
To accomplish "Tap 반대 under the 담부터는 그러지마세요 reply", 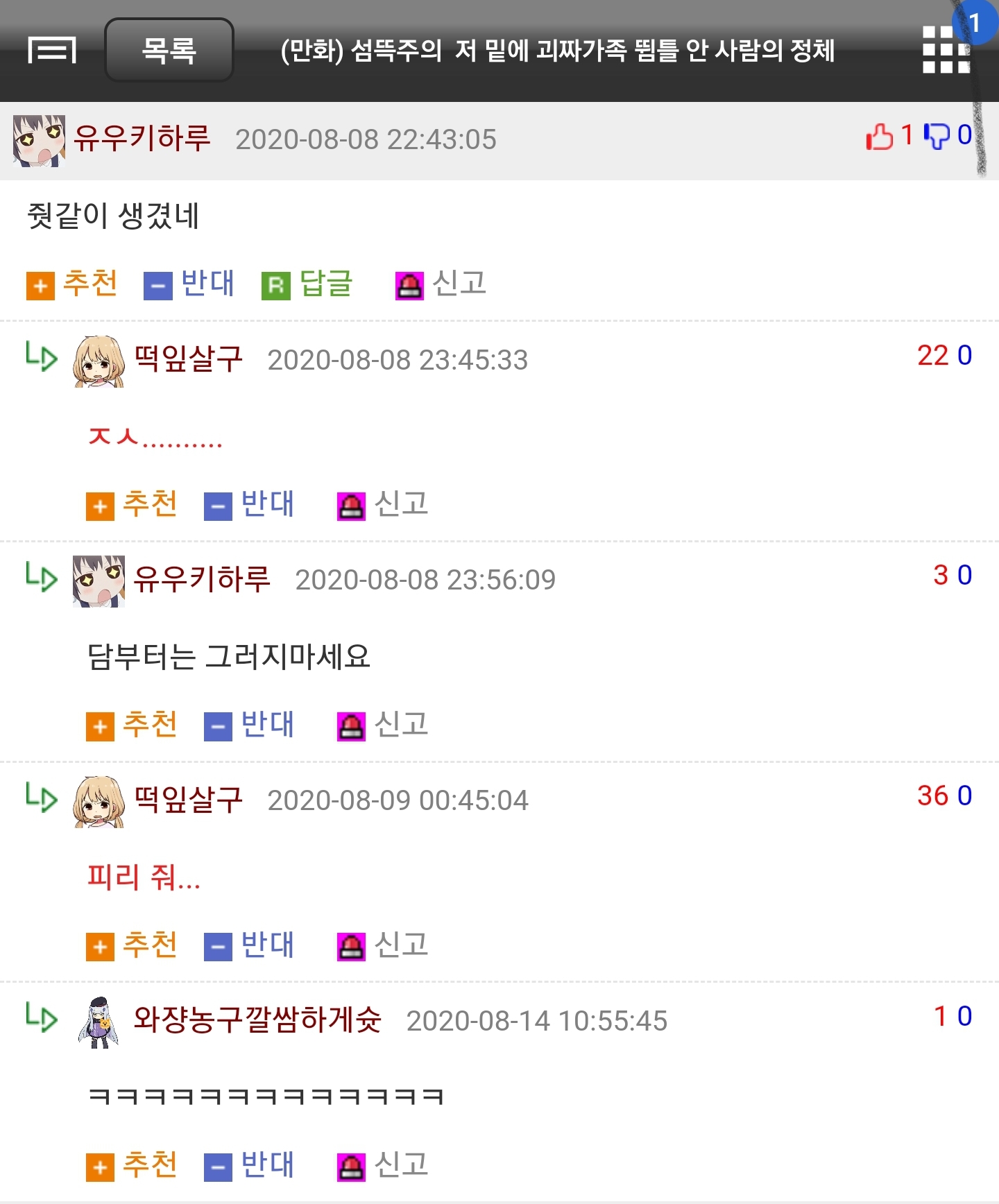I will [250, 725].
